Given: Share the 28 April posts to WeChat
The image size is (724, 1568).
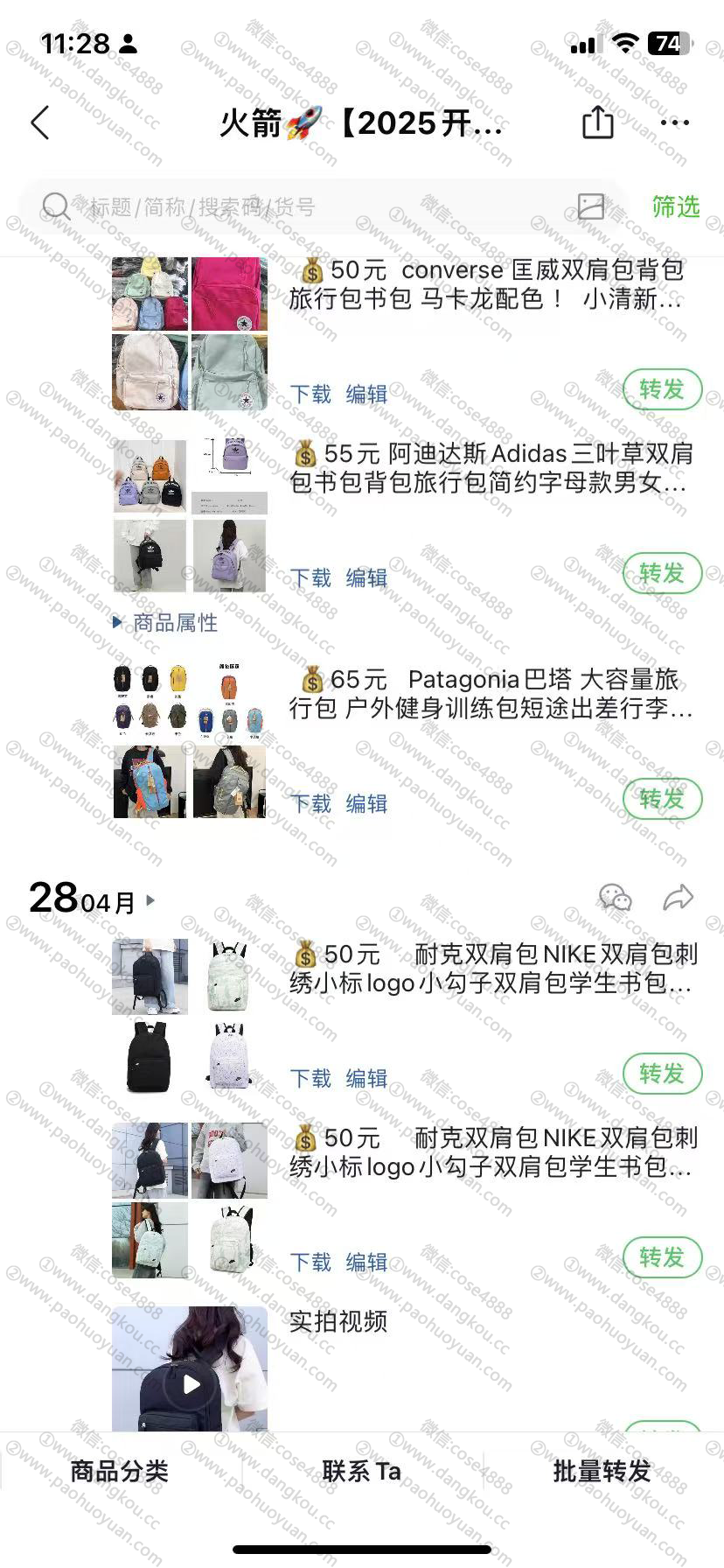Looking at the screenshot, I should 616,898.
